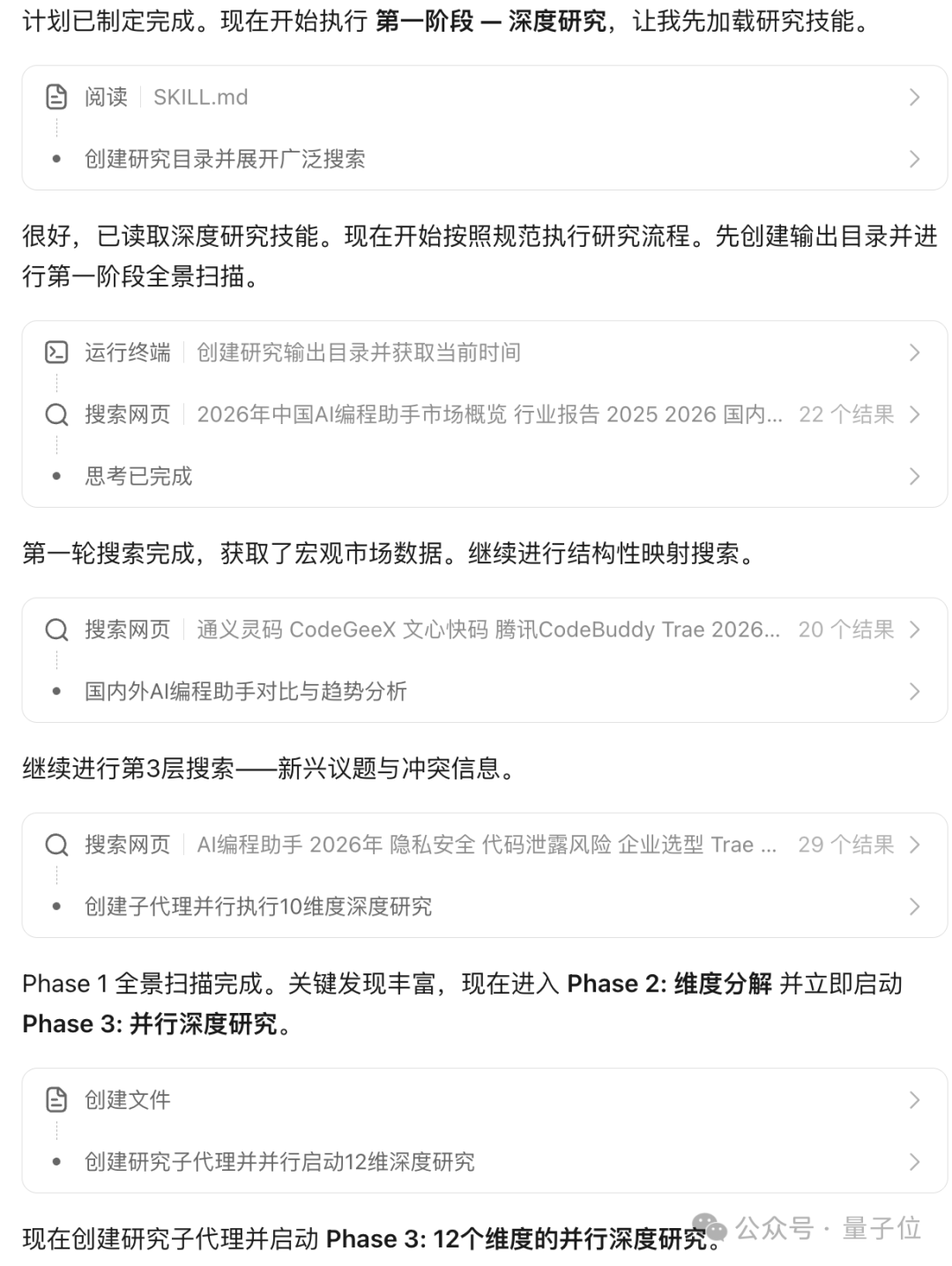Click the search icon beside 2026年中国AI编程助手 query

58,414
